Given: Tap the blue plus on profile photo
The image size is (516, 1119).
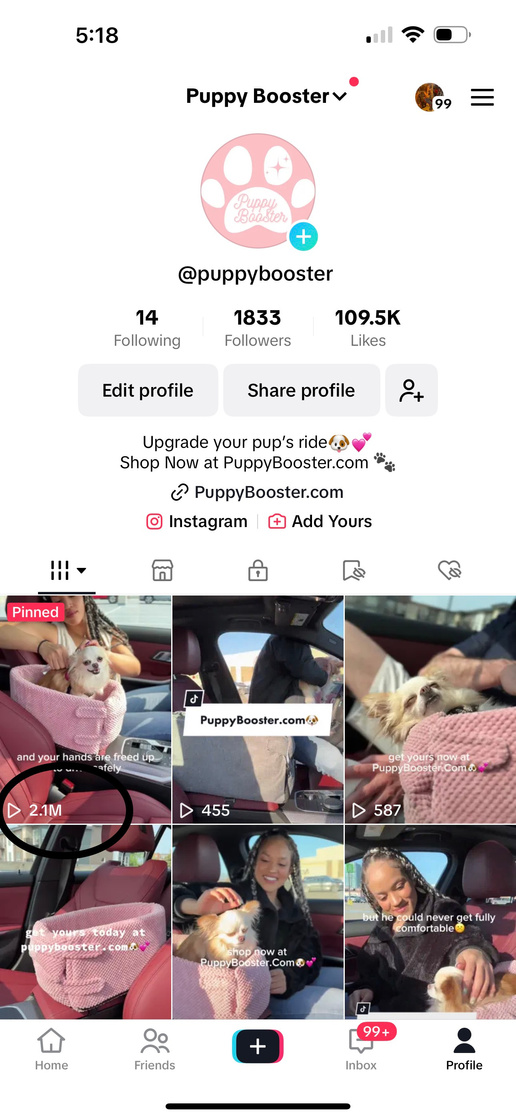Looking at the screenshot, I should (303, 236).
